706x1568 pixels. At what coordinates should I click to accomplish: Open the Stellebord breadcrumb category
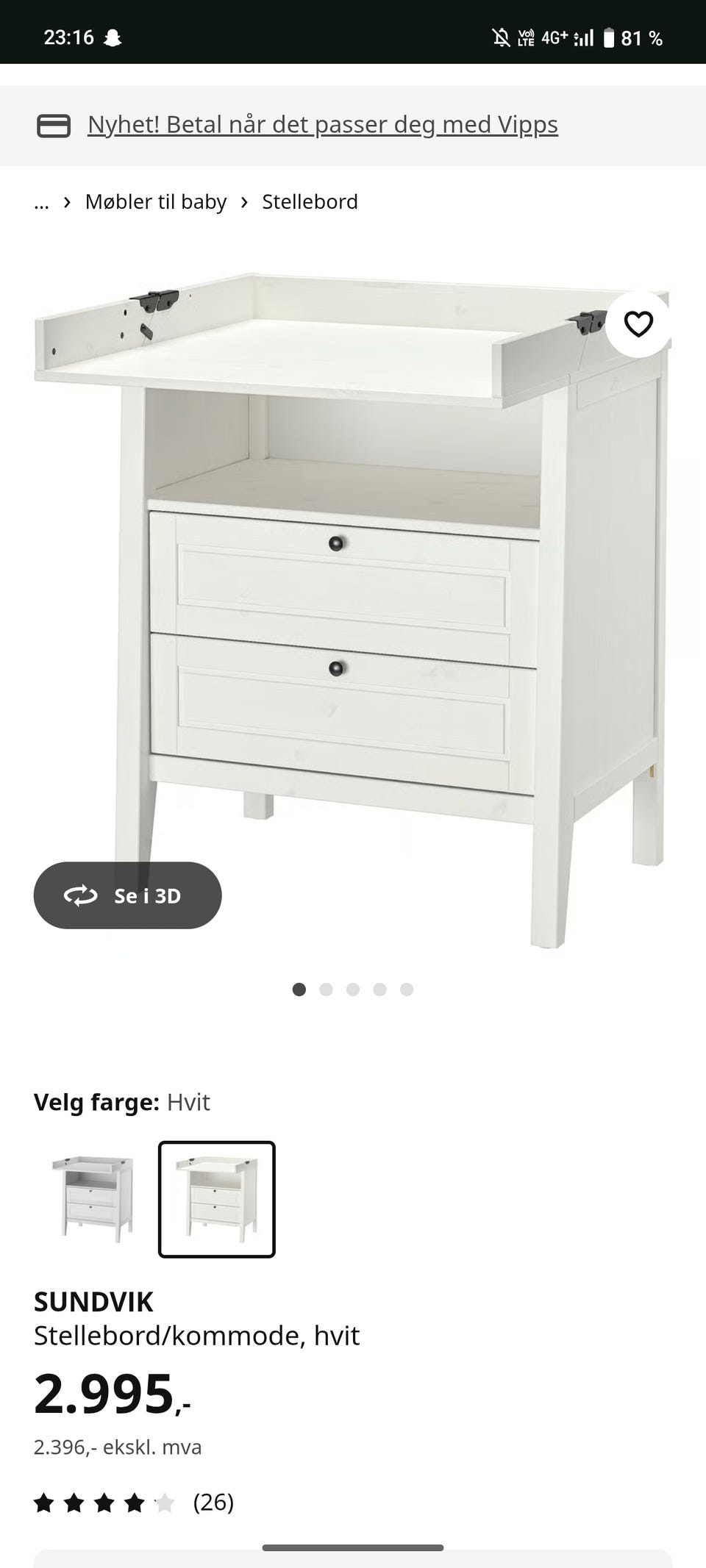310,202
